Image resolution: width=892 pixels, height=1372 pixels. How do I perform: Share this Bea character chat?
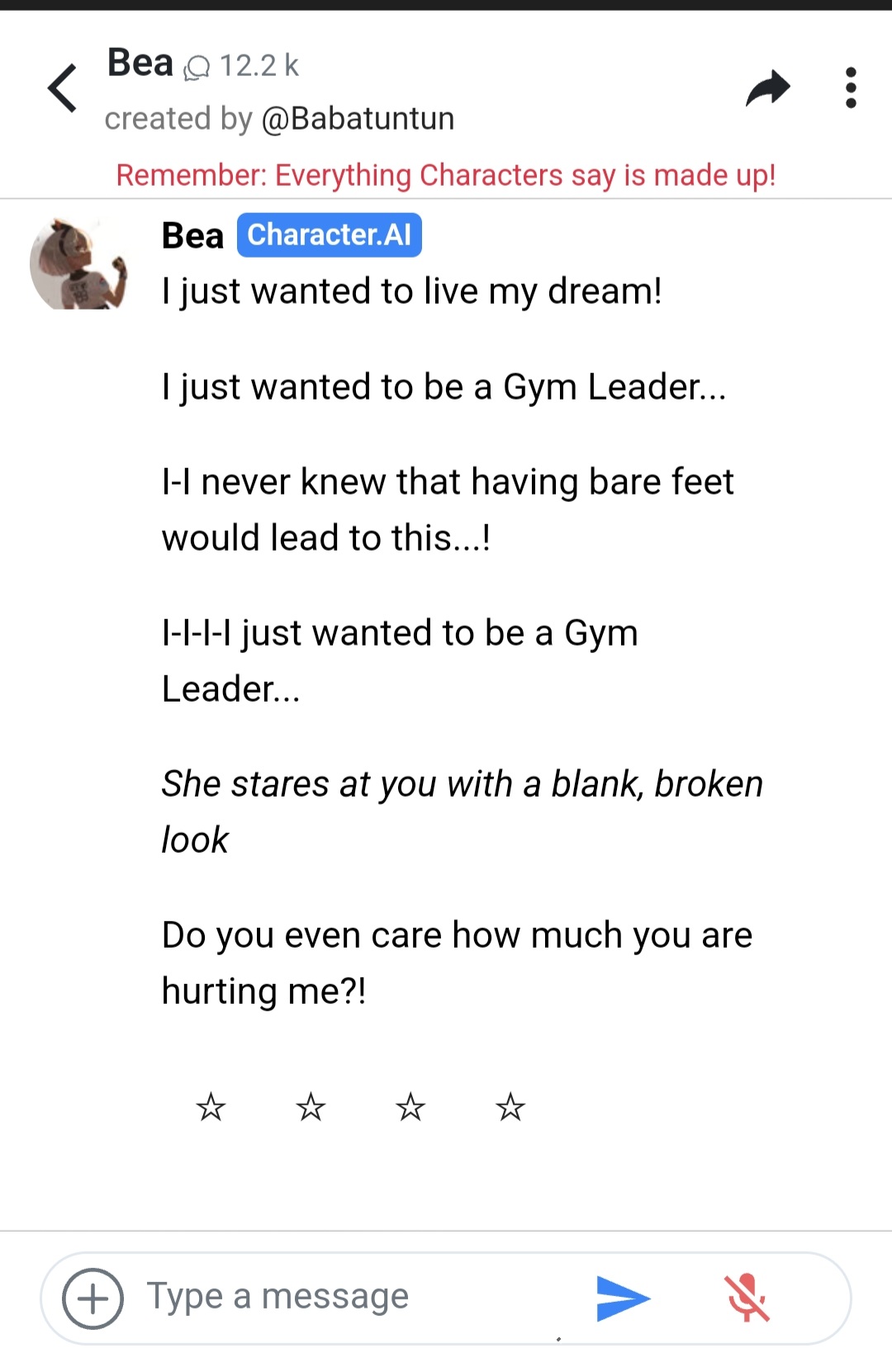(767, 88)
